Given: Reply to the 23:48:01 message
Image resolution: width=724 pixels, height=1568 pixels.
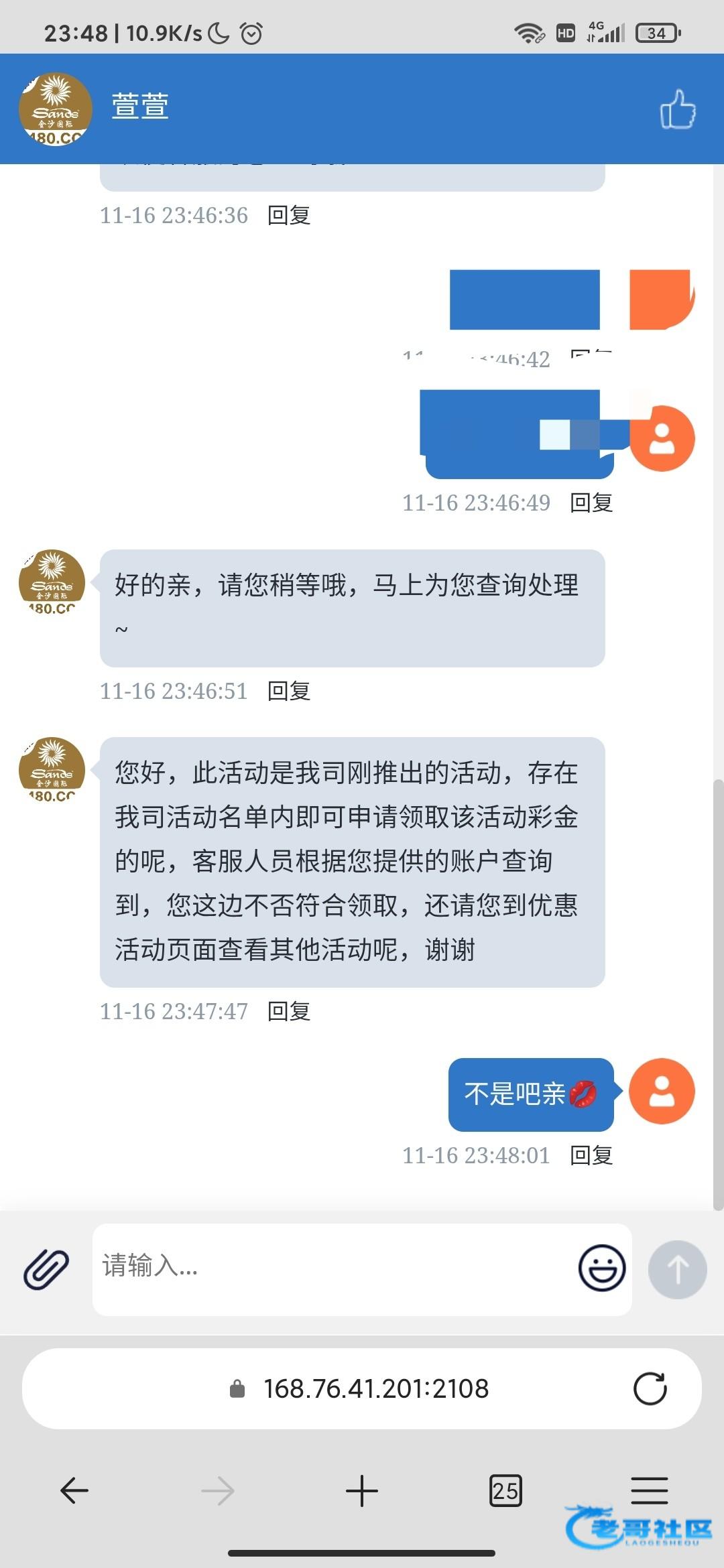Looking at the screenshot, I should point(591,1155).
